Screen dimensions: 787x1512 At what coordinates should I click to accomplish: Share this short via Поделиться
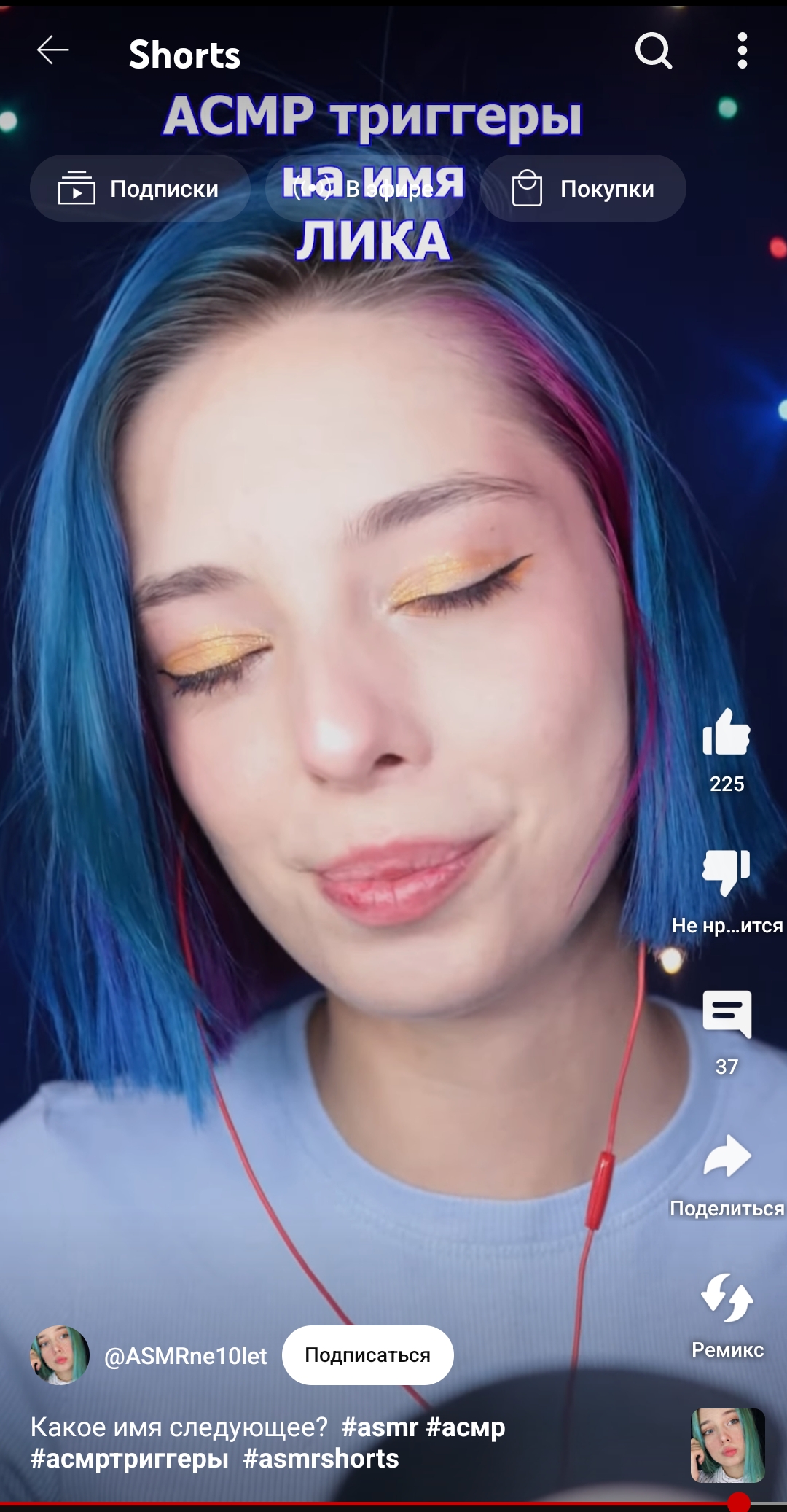tap(727, 1156)
